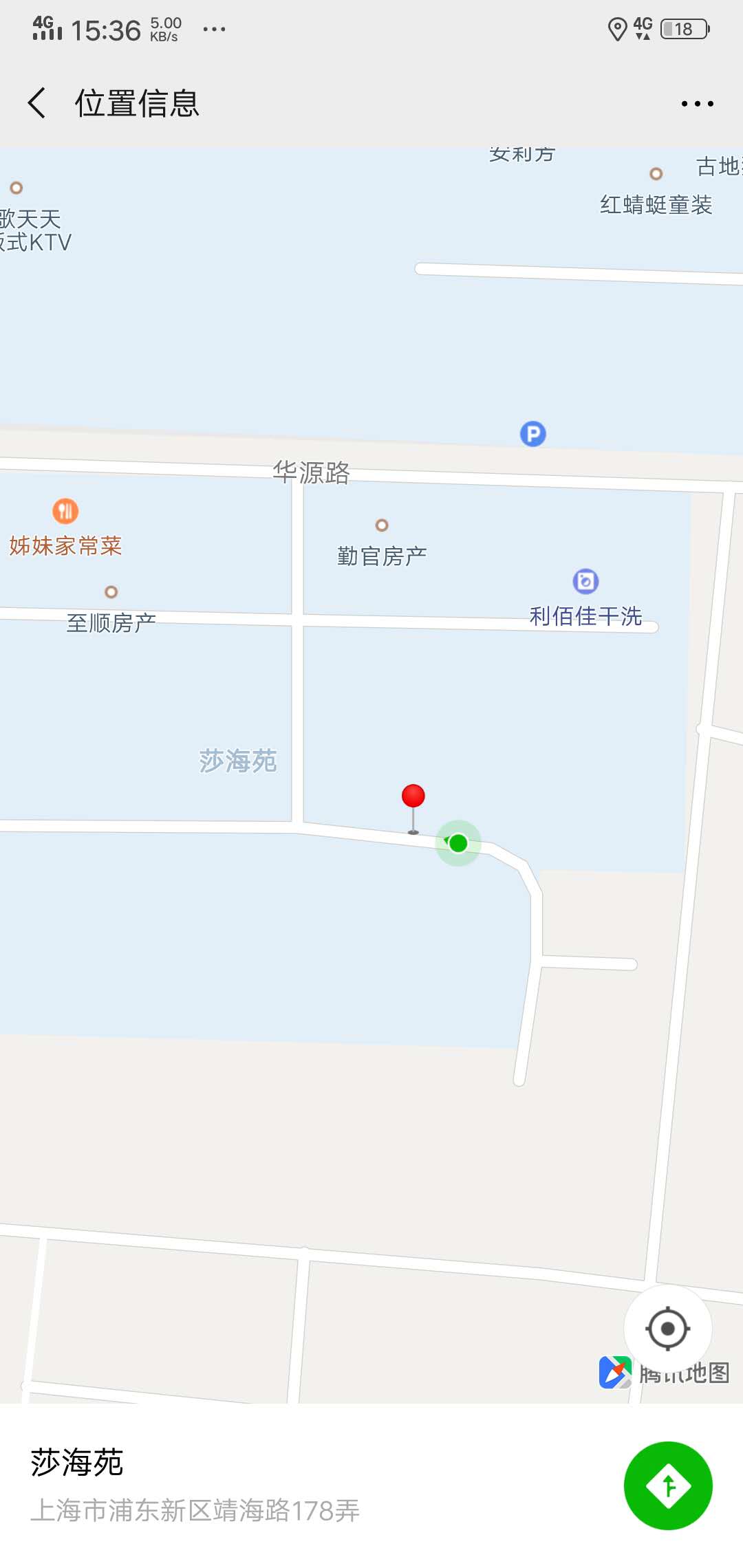Viewport: 743px width, 1568px height.
Task: Tap the 姊妹家常菜 restaurant marker
Action: (x=65, y=511)
